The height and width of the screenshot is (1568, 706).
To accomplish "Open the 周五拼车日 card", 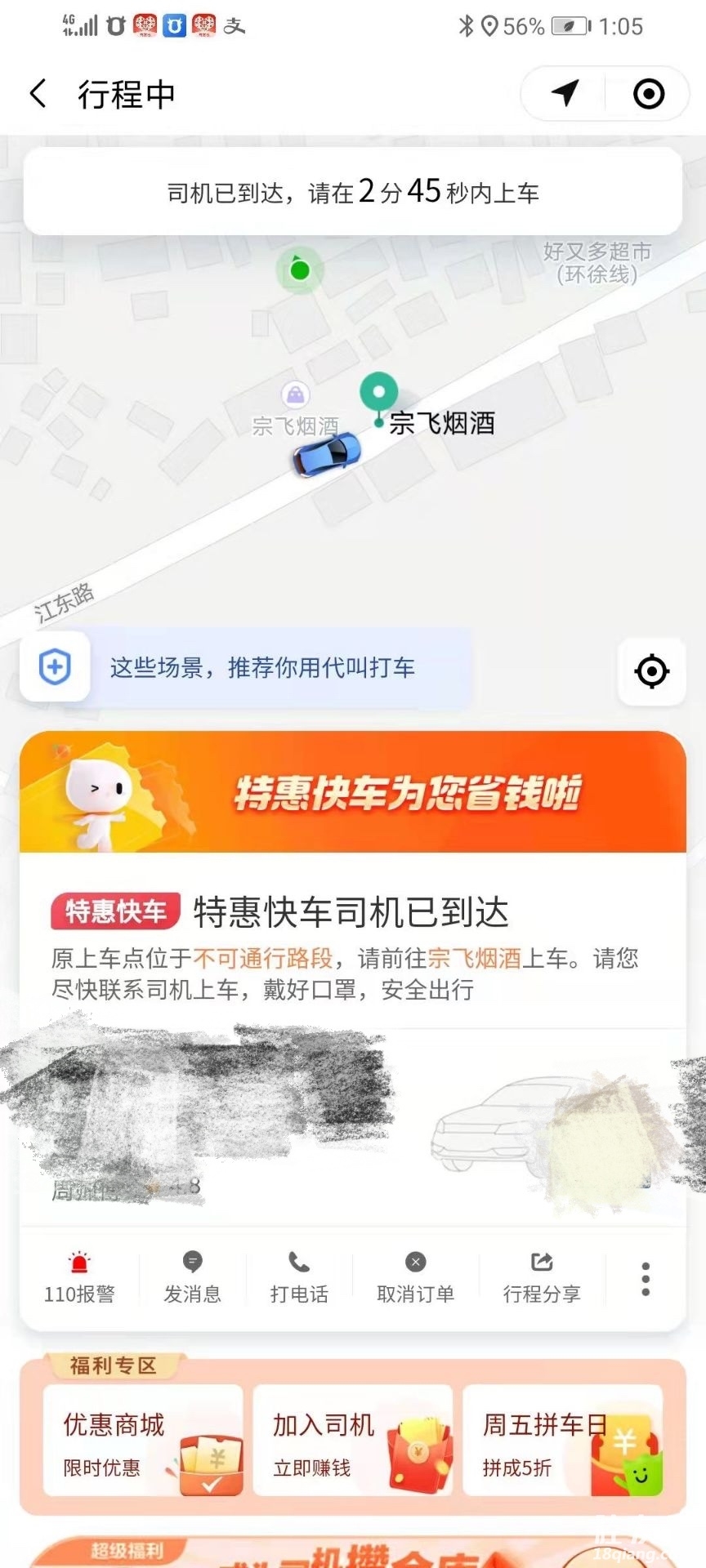I will coord(562,1441).
